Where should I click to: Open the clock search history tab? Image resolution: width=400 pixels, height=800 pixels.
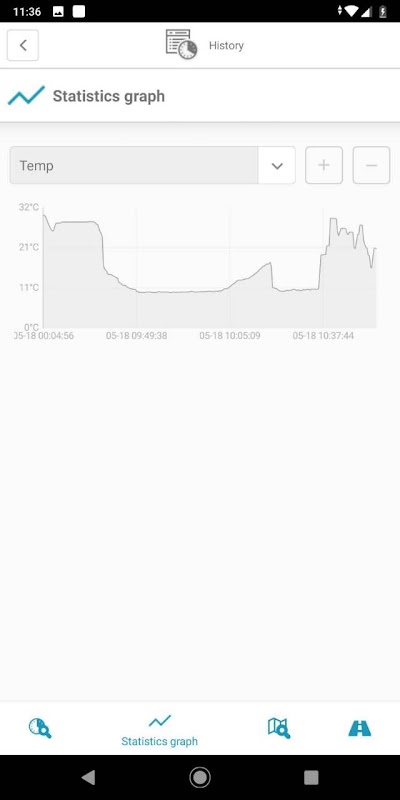tap(40, 728)
